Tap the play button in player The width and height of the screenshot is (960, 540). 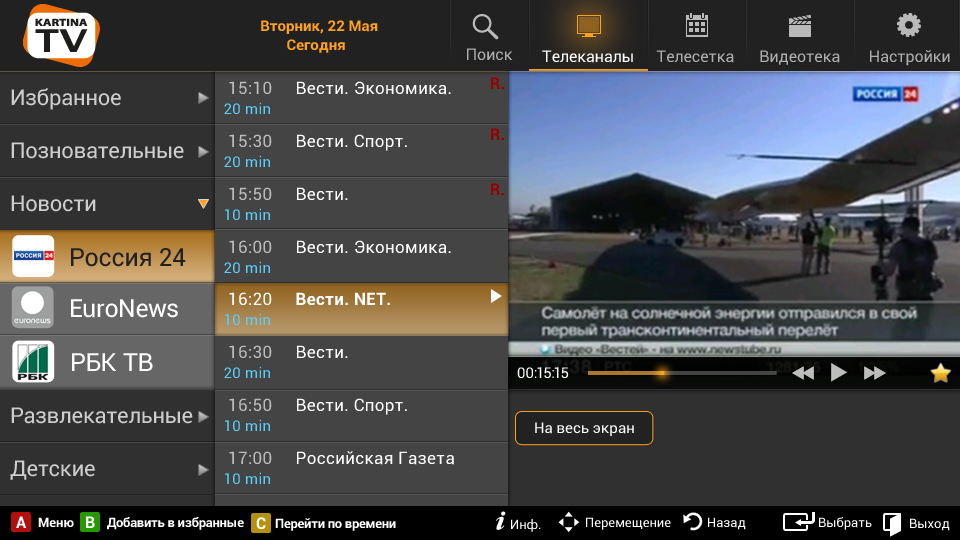[x=839, y=373]
